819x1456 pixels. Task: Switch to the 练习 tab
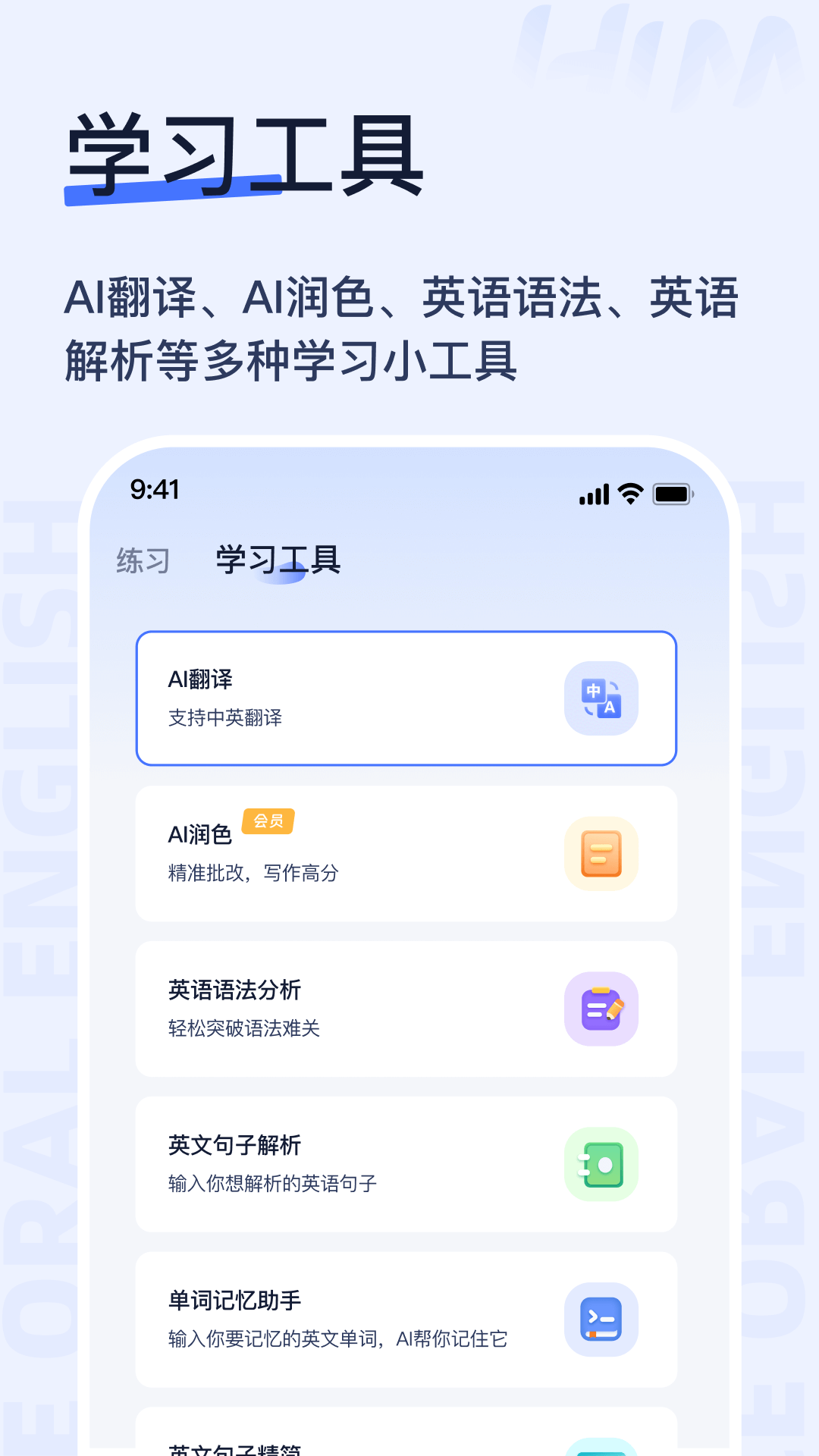(142, 561)
